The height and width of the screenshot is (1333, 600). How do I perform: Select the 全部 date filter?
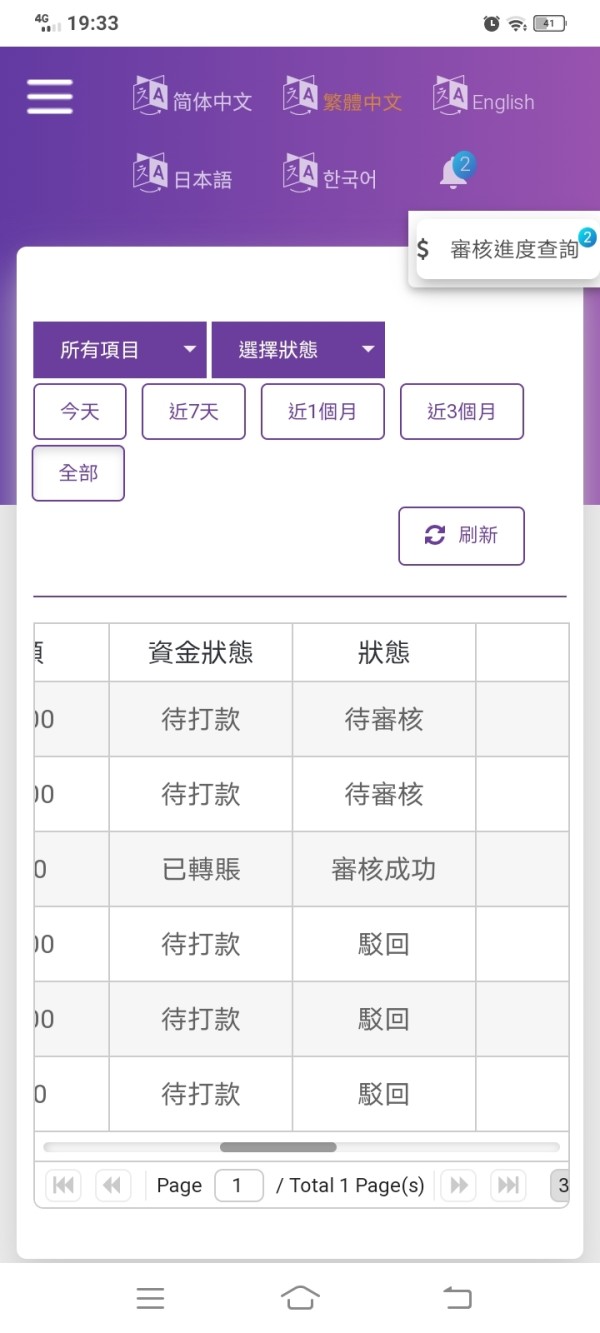click(79, 473)
